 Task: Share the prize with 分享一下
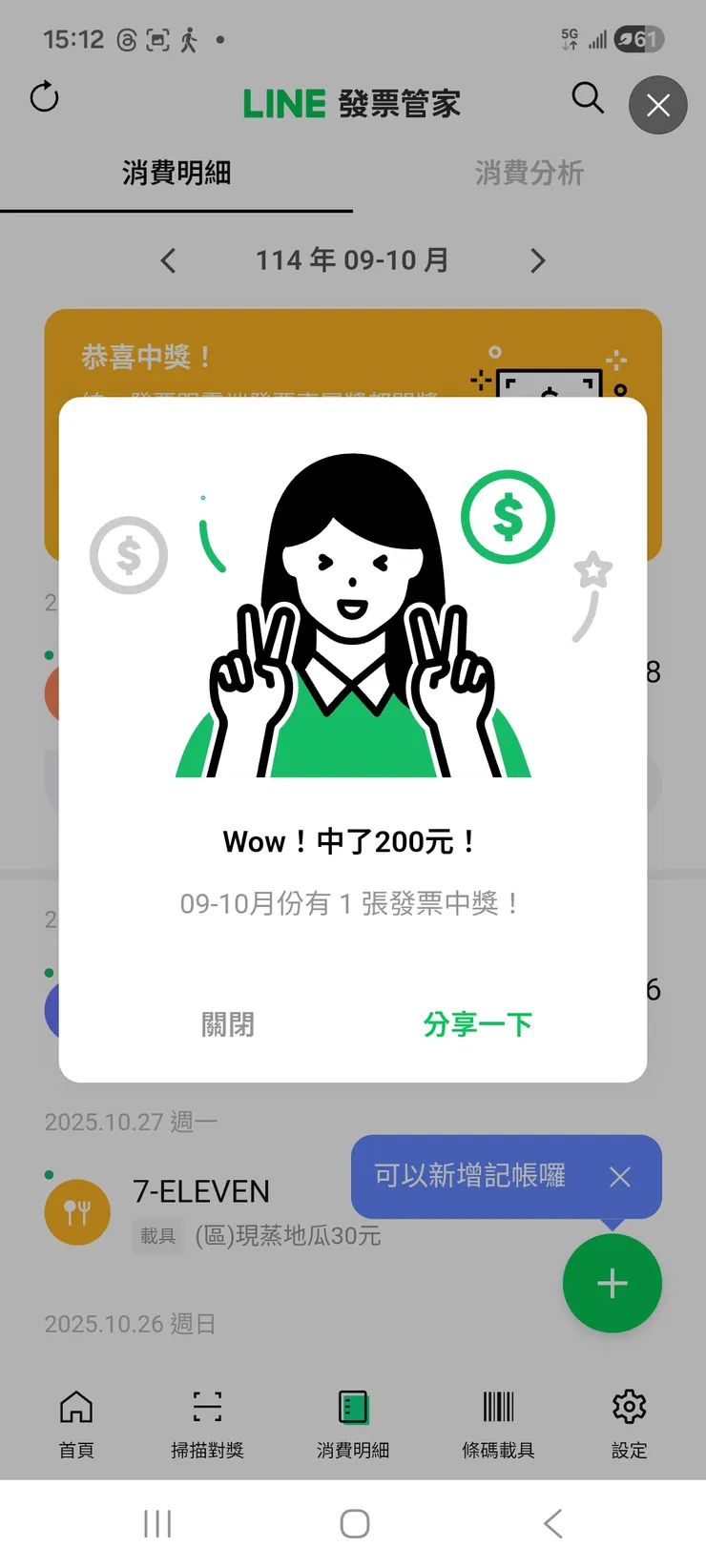pyautogui.click(x=477, y=1023)
